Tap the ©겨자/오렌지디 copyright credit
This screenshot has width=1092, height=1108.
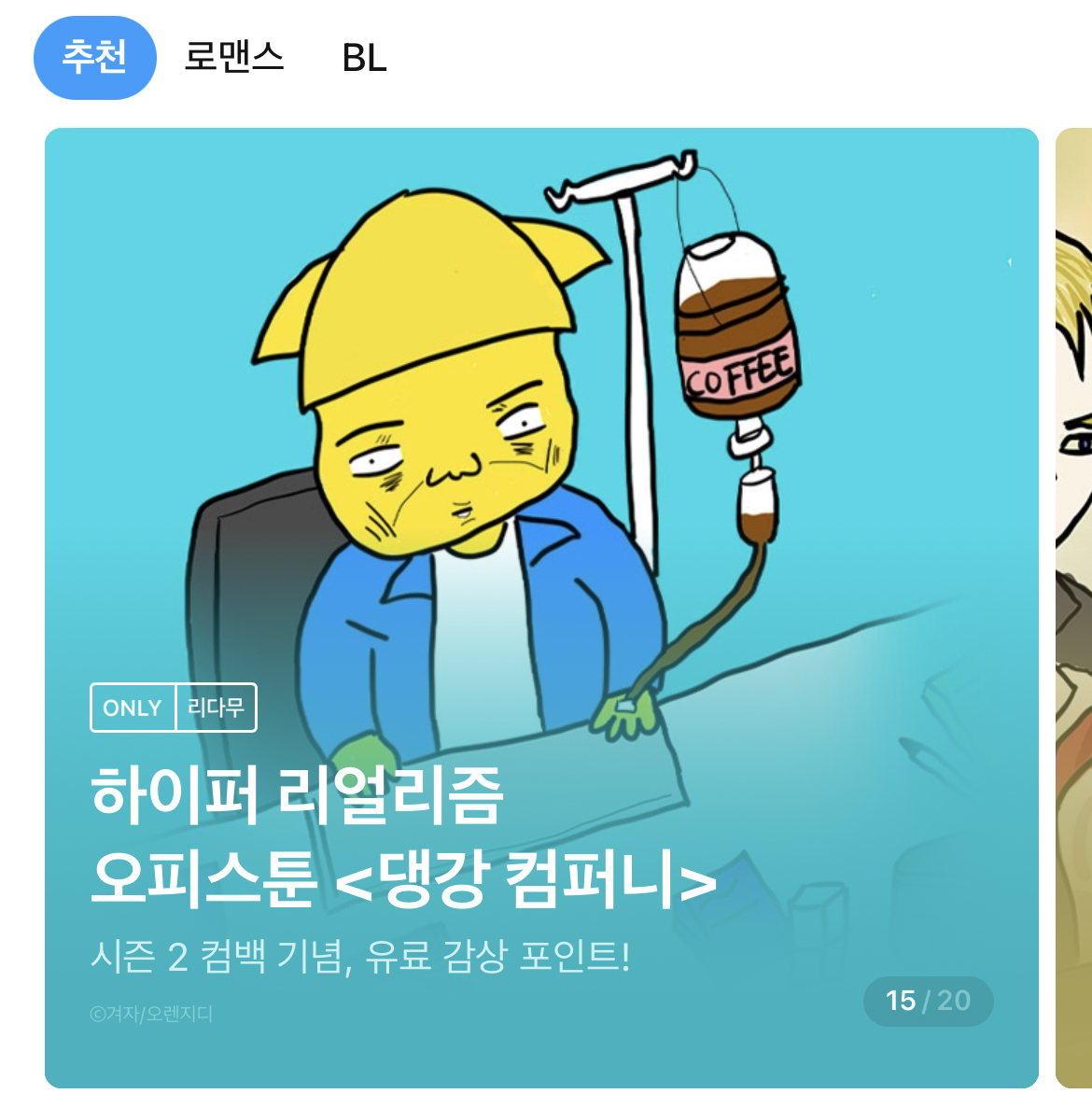tap(152, 1015)
